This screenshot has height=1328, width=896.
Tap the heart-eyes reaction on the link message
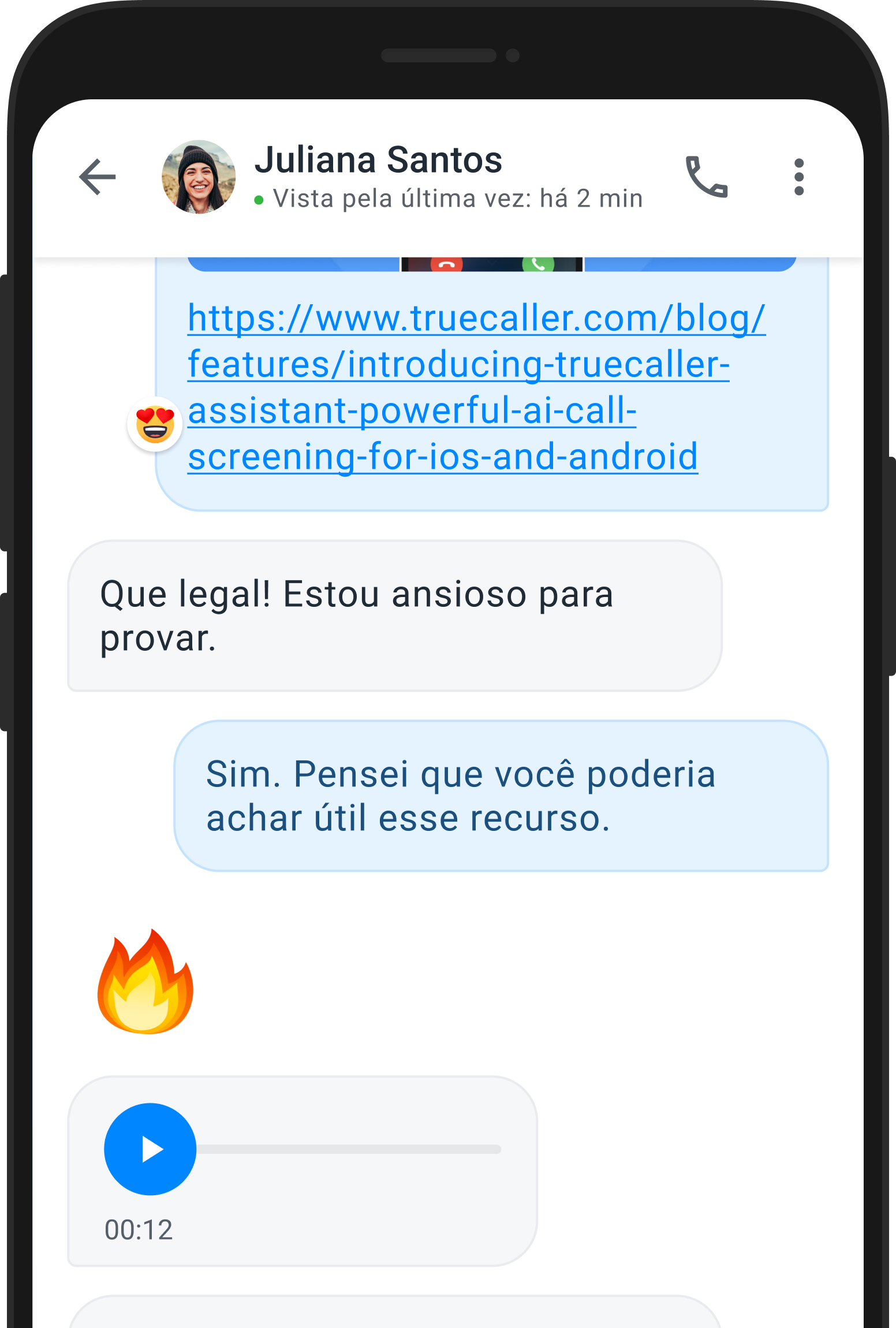(x=155, y=424)
